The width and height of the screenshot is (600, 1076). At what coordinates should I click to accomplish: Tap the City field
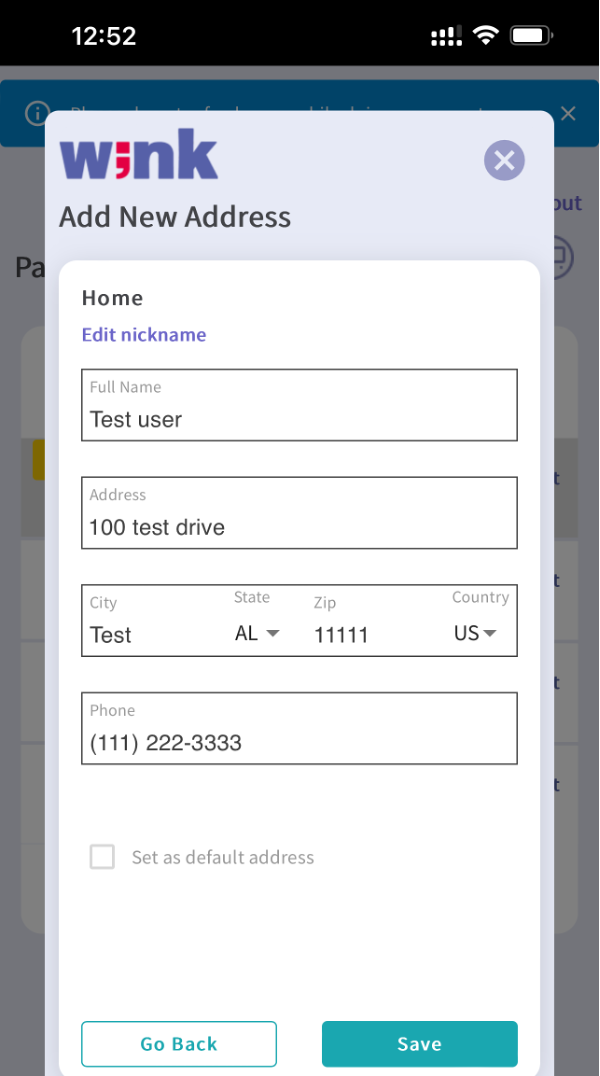click(150, 634)
